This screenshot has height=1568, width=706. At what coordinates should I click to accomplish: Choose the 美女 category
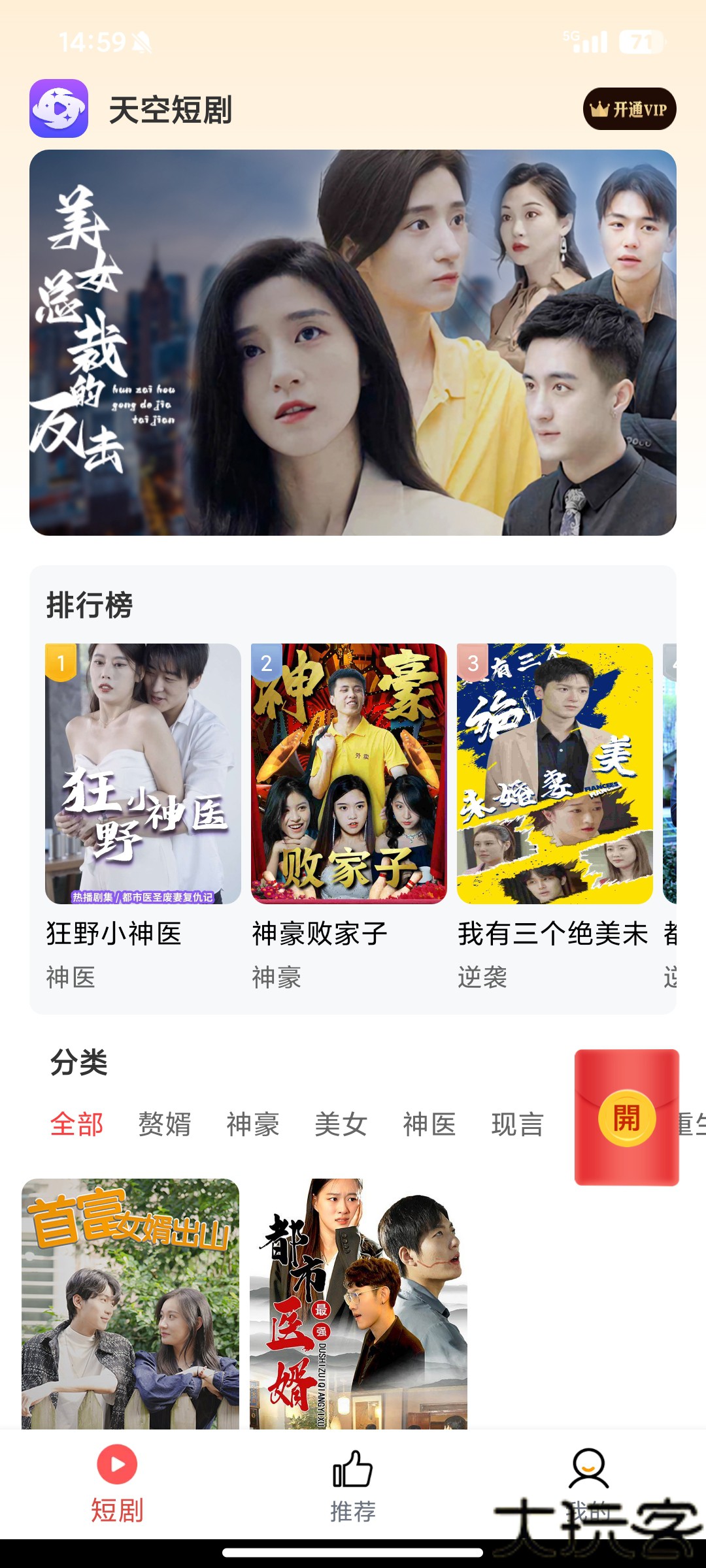pyautogui.click(x=341, y=1124)
